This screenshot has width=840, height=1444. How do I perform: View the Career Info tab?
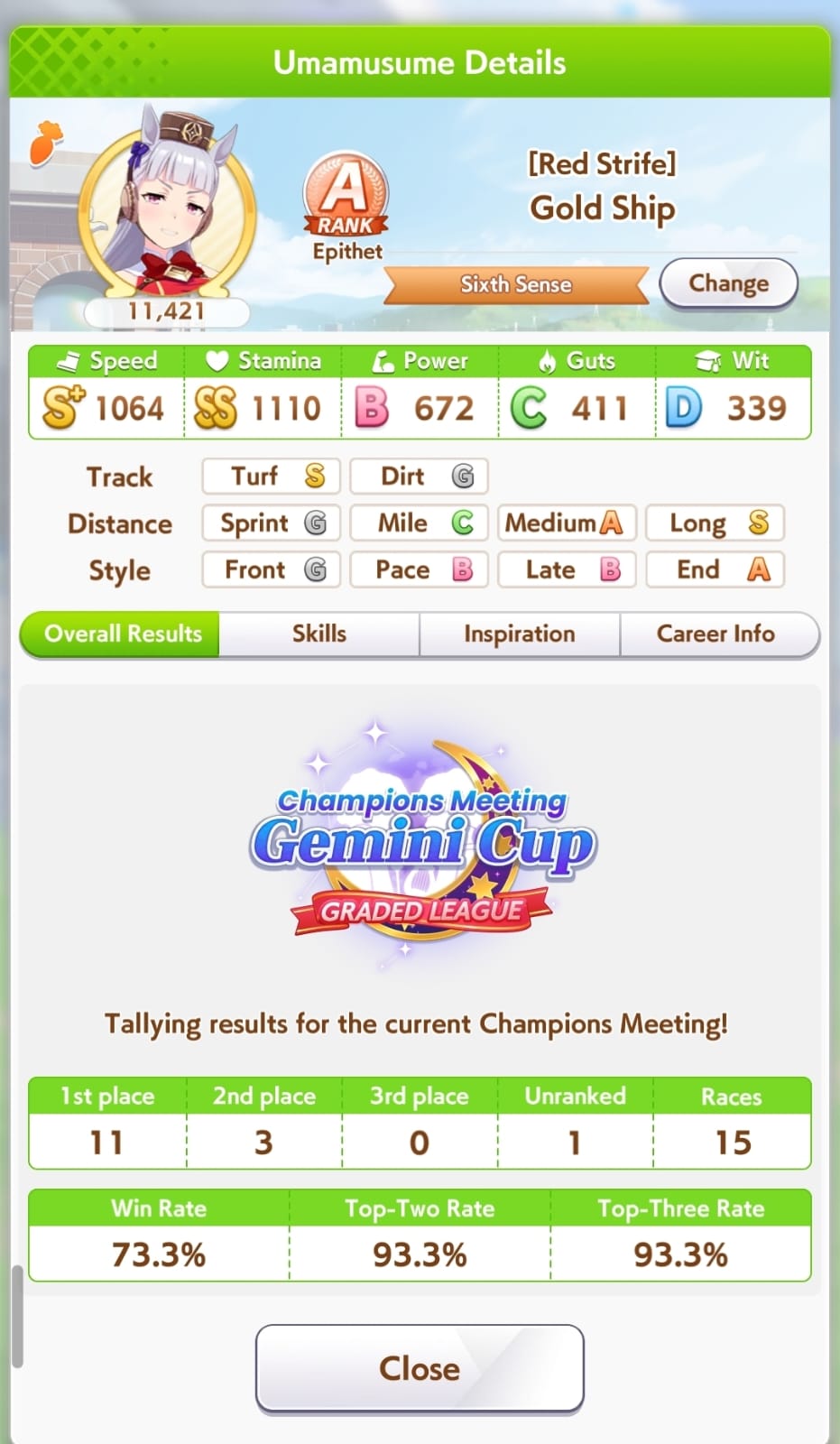(716, 634)
